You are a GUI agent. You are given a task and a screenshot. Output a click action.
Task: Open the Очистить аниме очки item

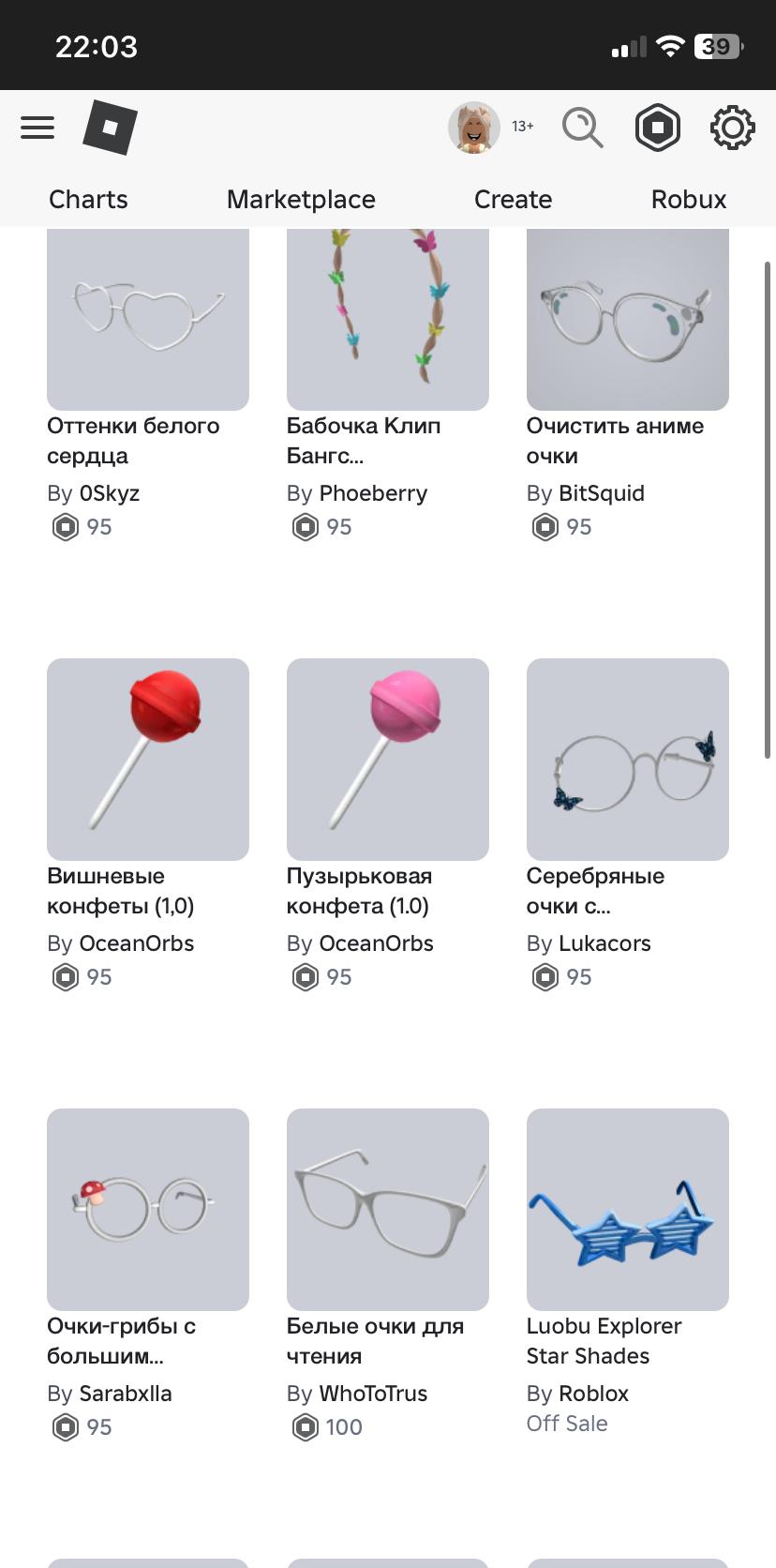[628, 319]
